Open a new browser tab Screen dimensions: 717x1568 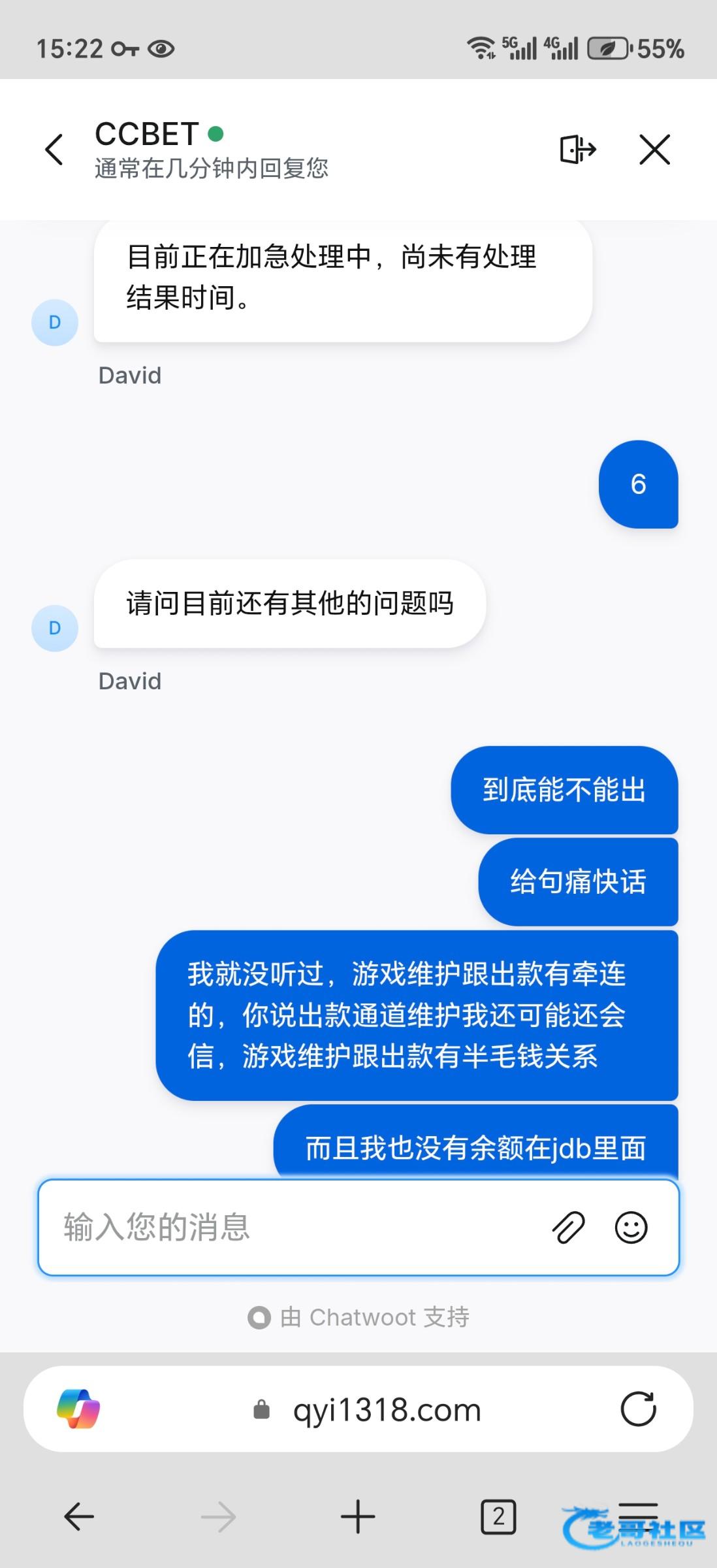tap(358, 1516)
